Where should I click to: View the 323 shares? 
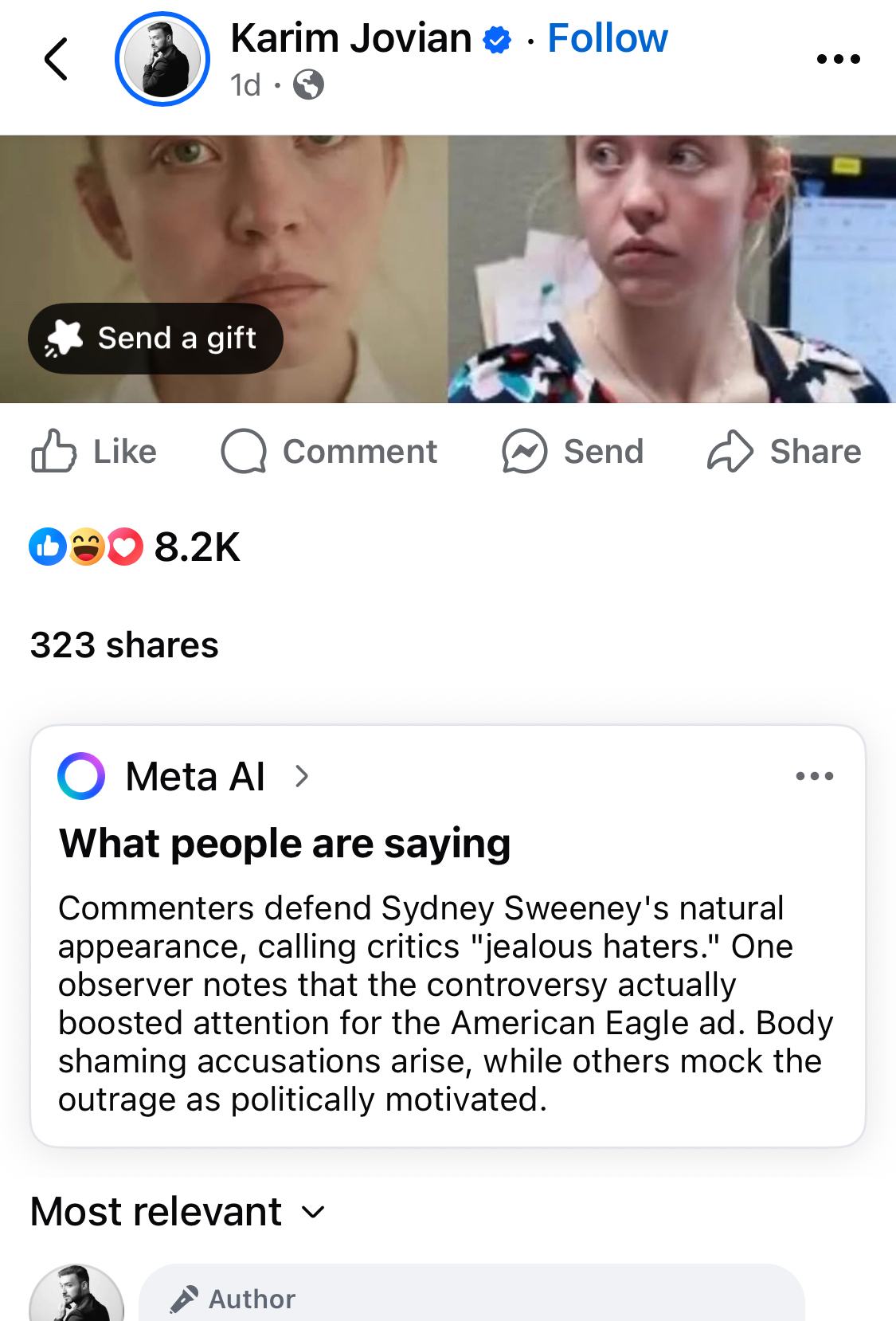tap(124, 645)
